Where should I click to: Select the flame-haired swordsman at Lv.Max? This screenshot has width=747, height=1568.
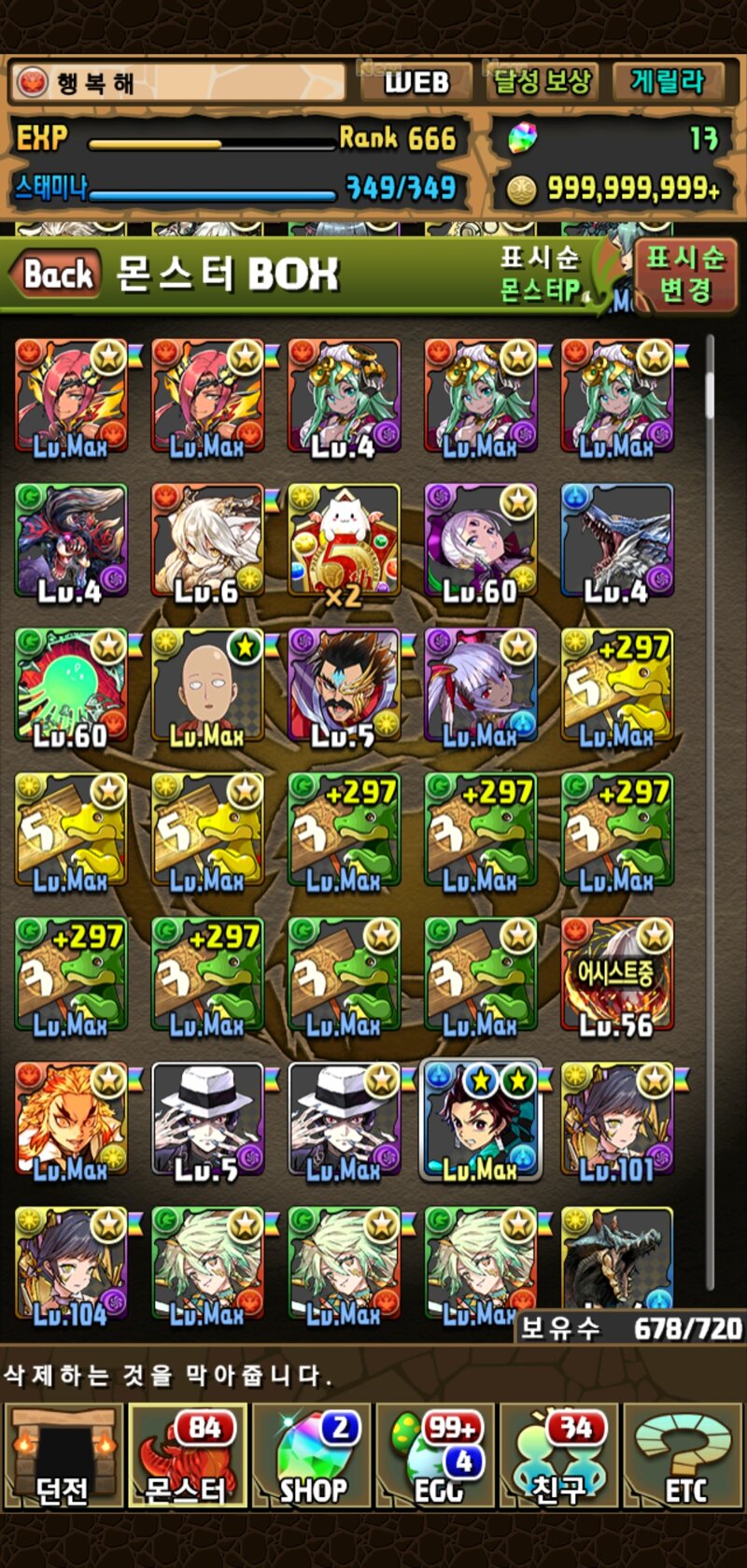[71, 1122]
